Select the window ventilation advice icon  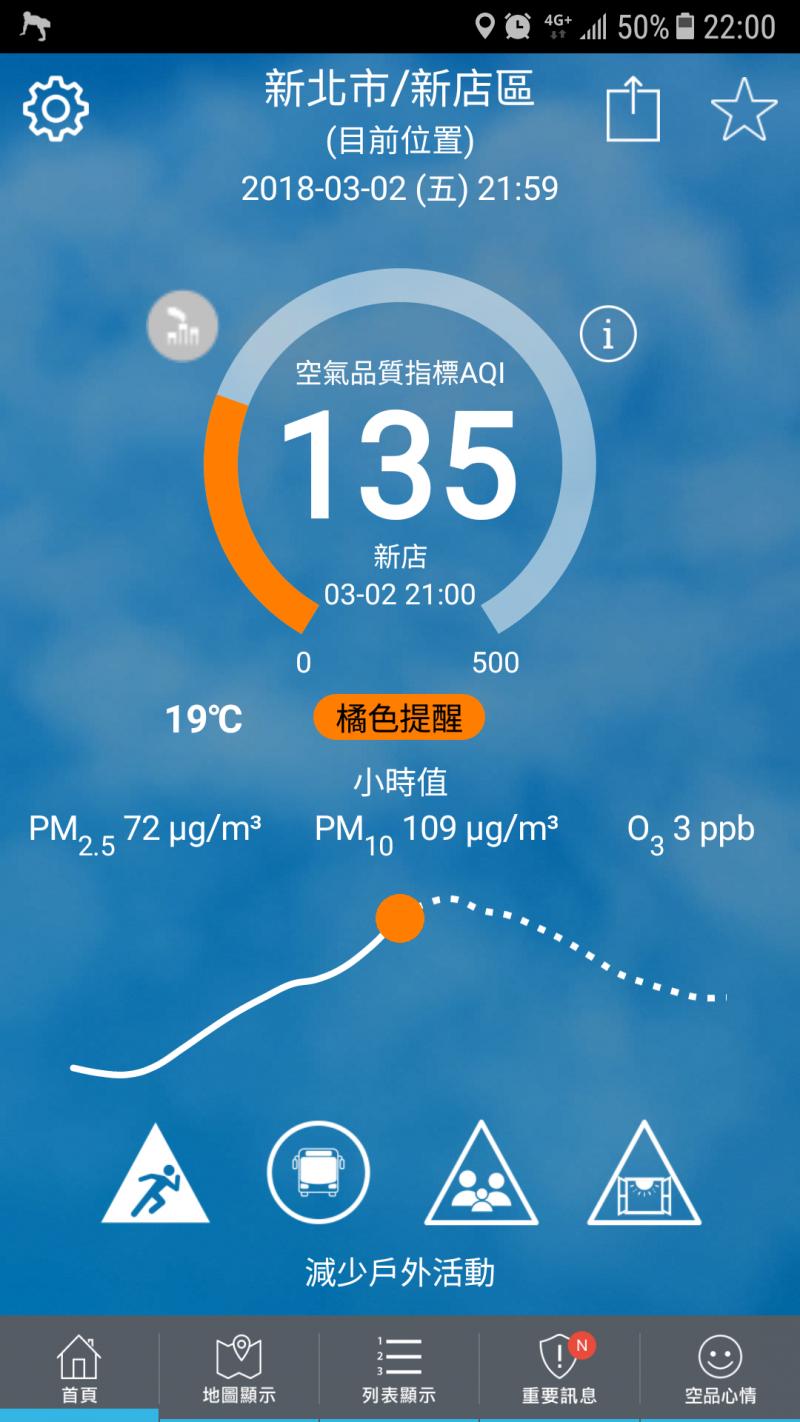(x=643, y=1173)
